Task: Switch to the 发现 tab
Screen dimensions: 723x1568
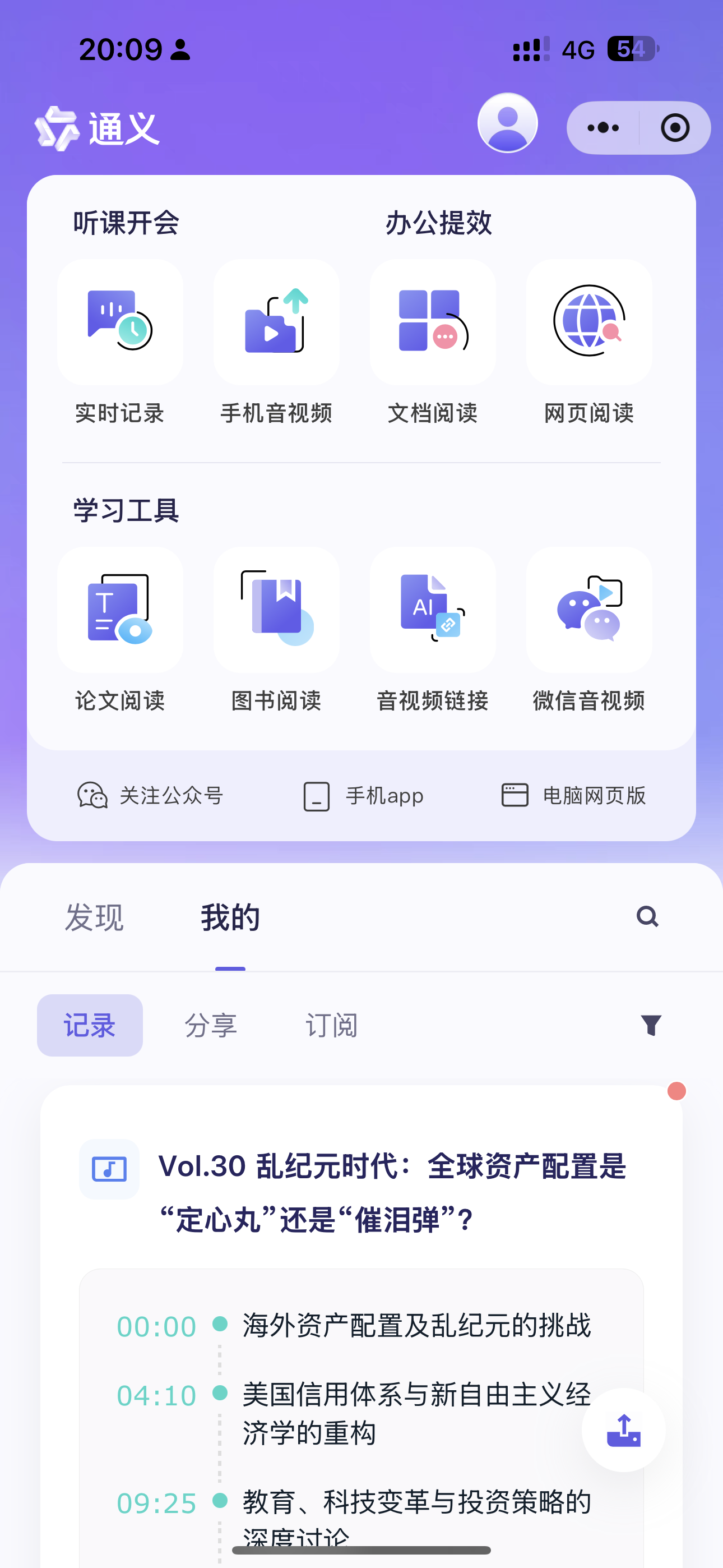Action: [94, 917]
